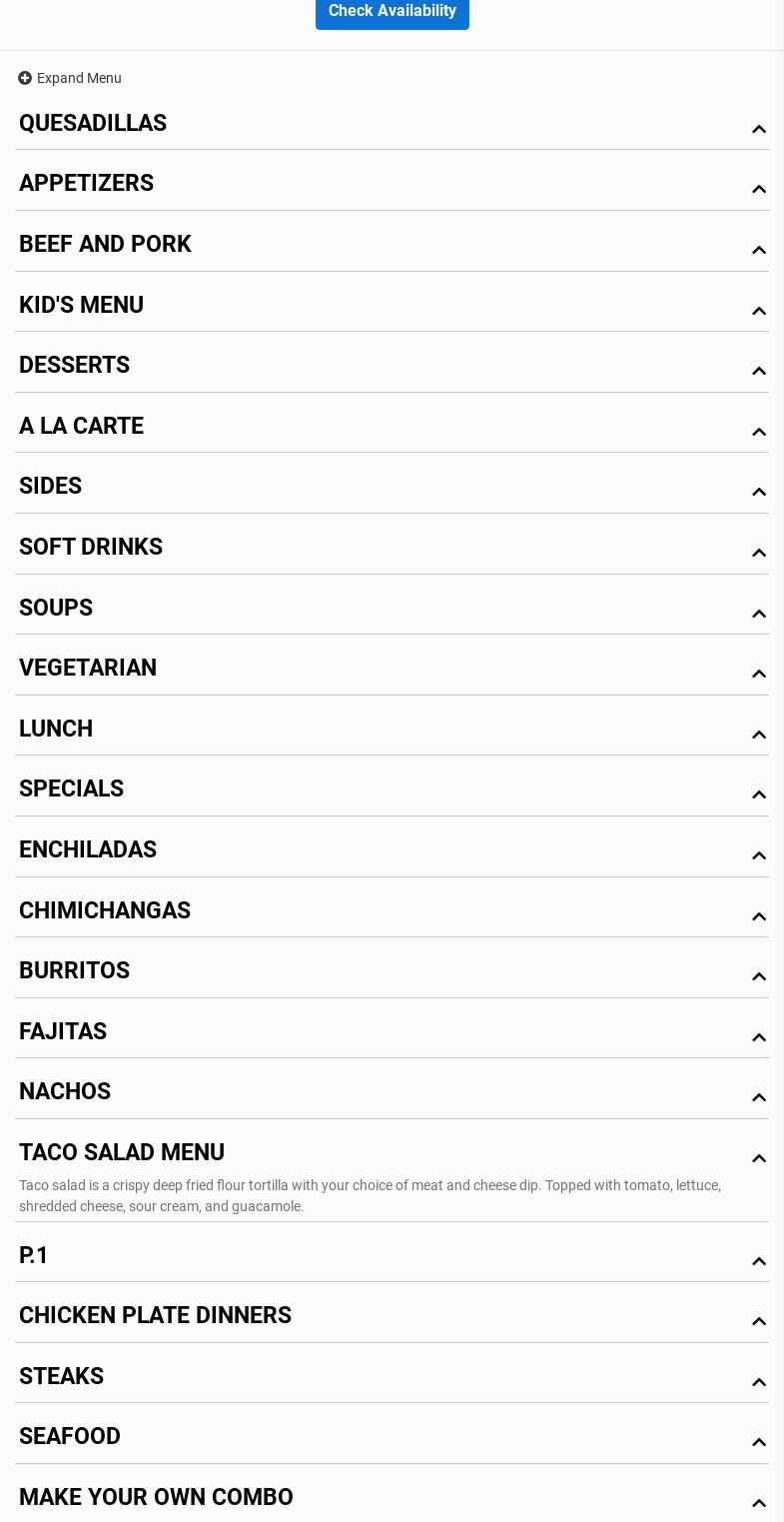Open the Vegetarian section
Viewport: 784px width, 1522px height.
click(x=392, y=669)
